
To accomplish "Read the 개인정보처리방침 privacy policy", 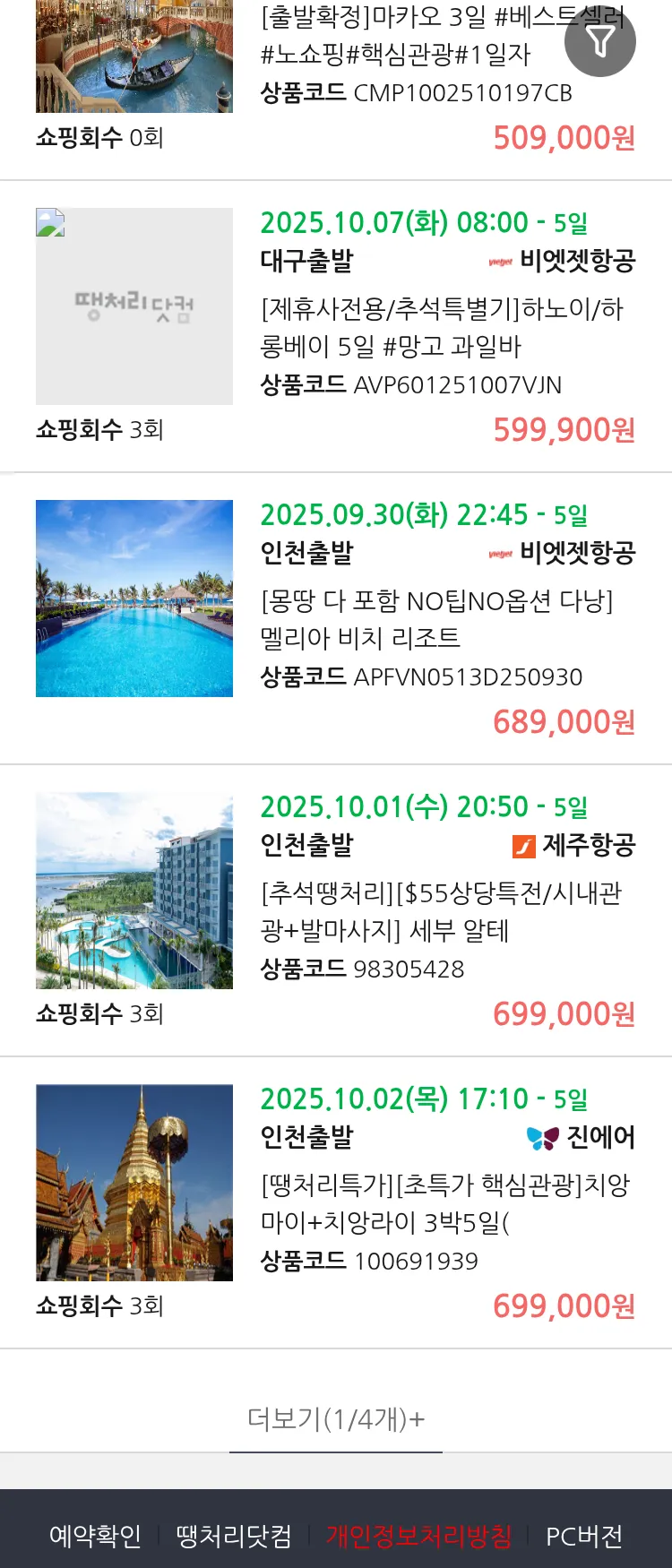I will click(418, 1536).
